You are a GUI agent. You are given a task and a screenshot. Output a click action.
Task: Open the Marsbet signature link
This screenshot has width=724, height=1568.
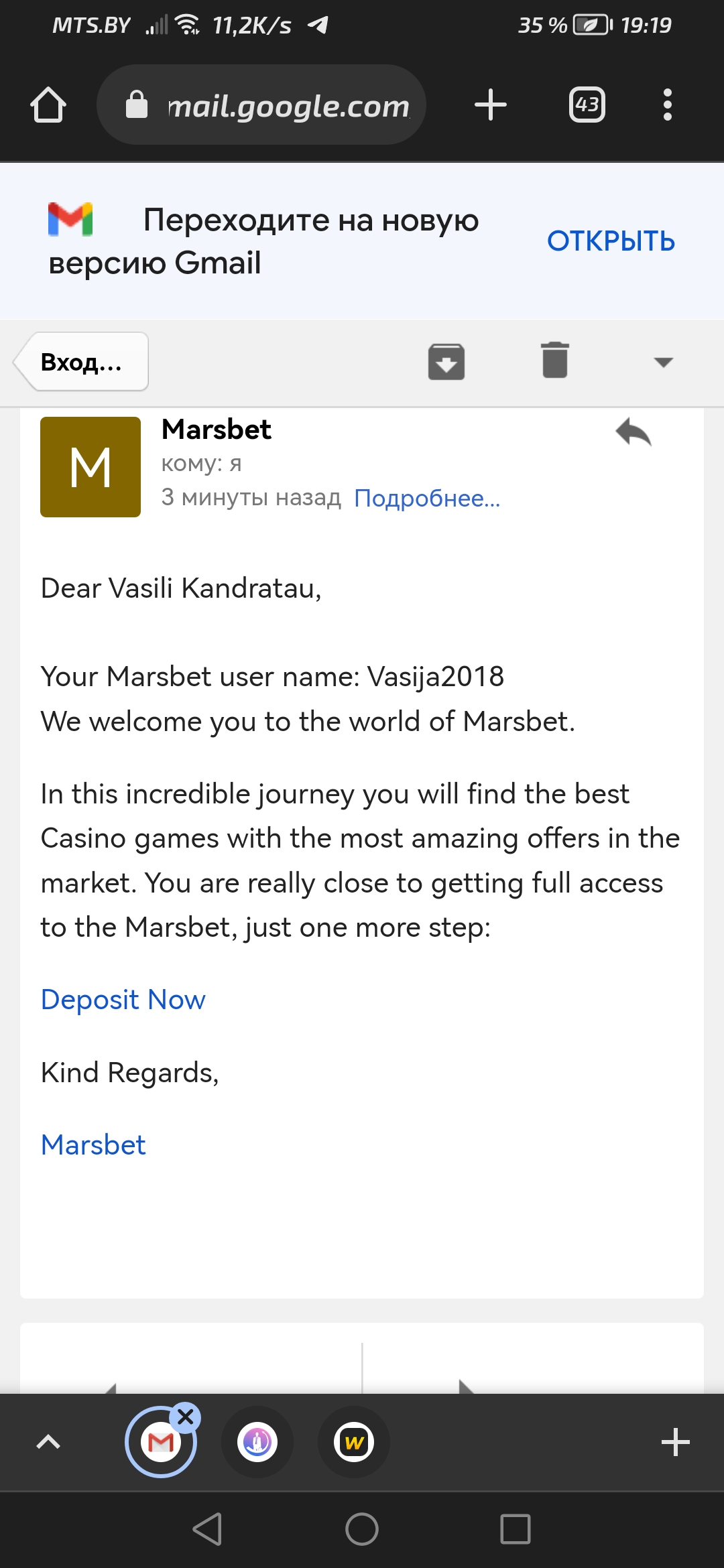(93, 1145)
